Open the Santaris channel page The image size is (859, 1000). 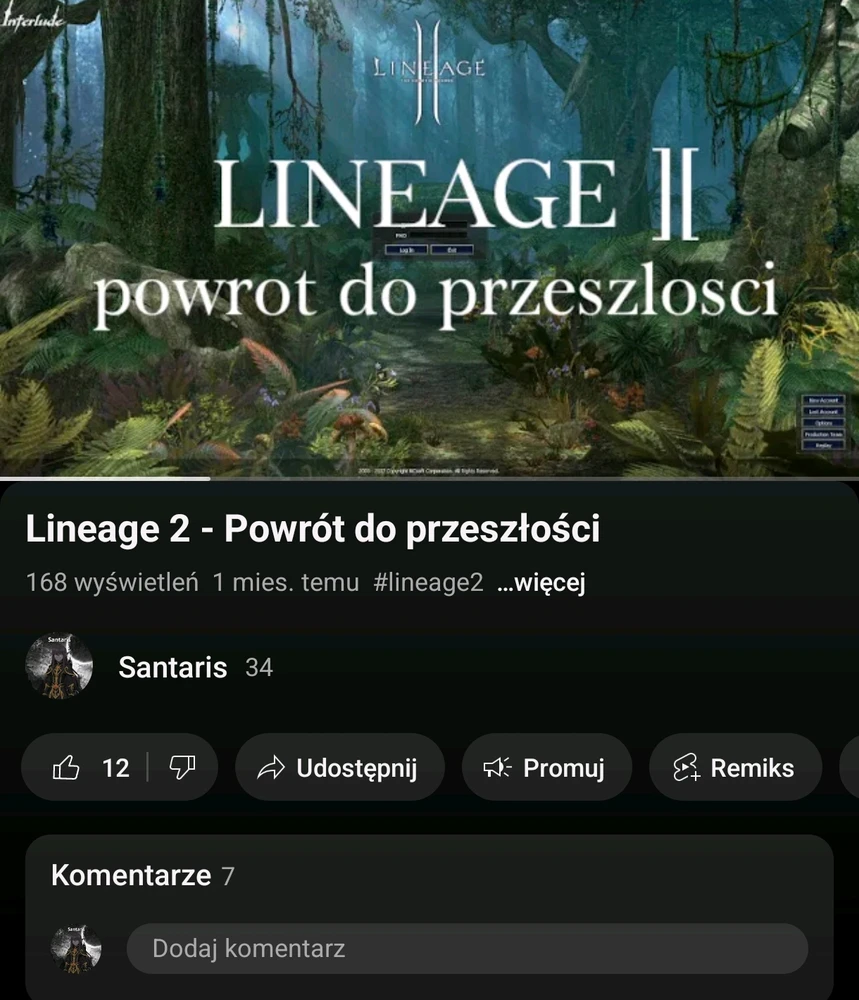point(172,667)
